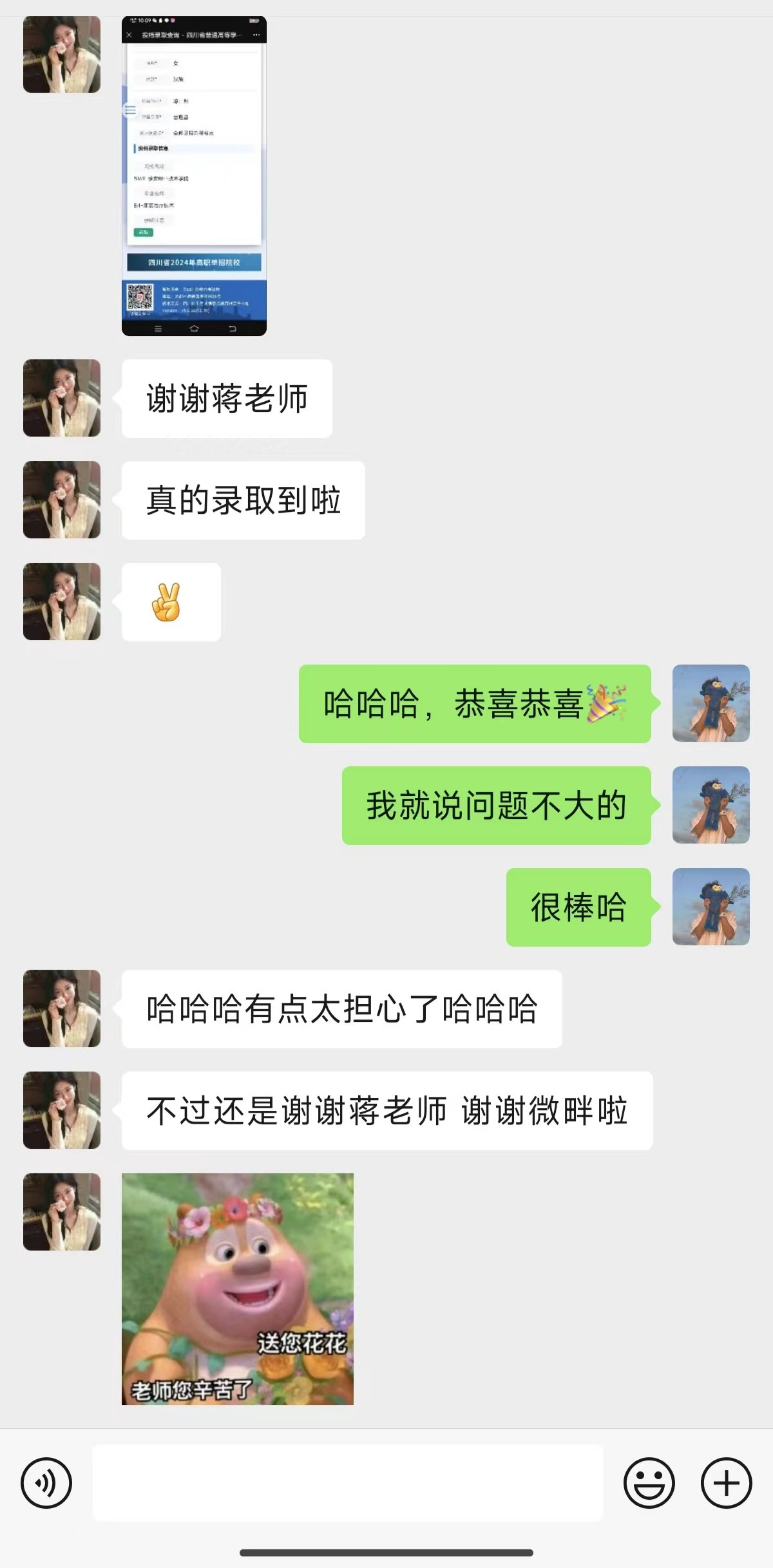
Task: Open the admission result screenshot image
Action: point(194,176)
